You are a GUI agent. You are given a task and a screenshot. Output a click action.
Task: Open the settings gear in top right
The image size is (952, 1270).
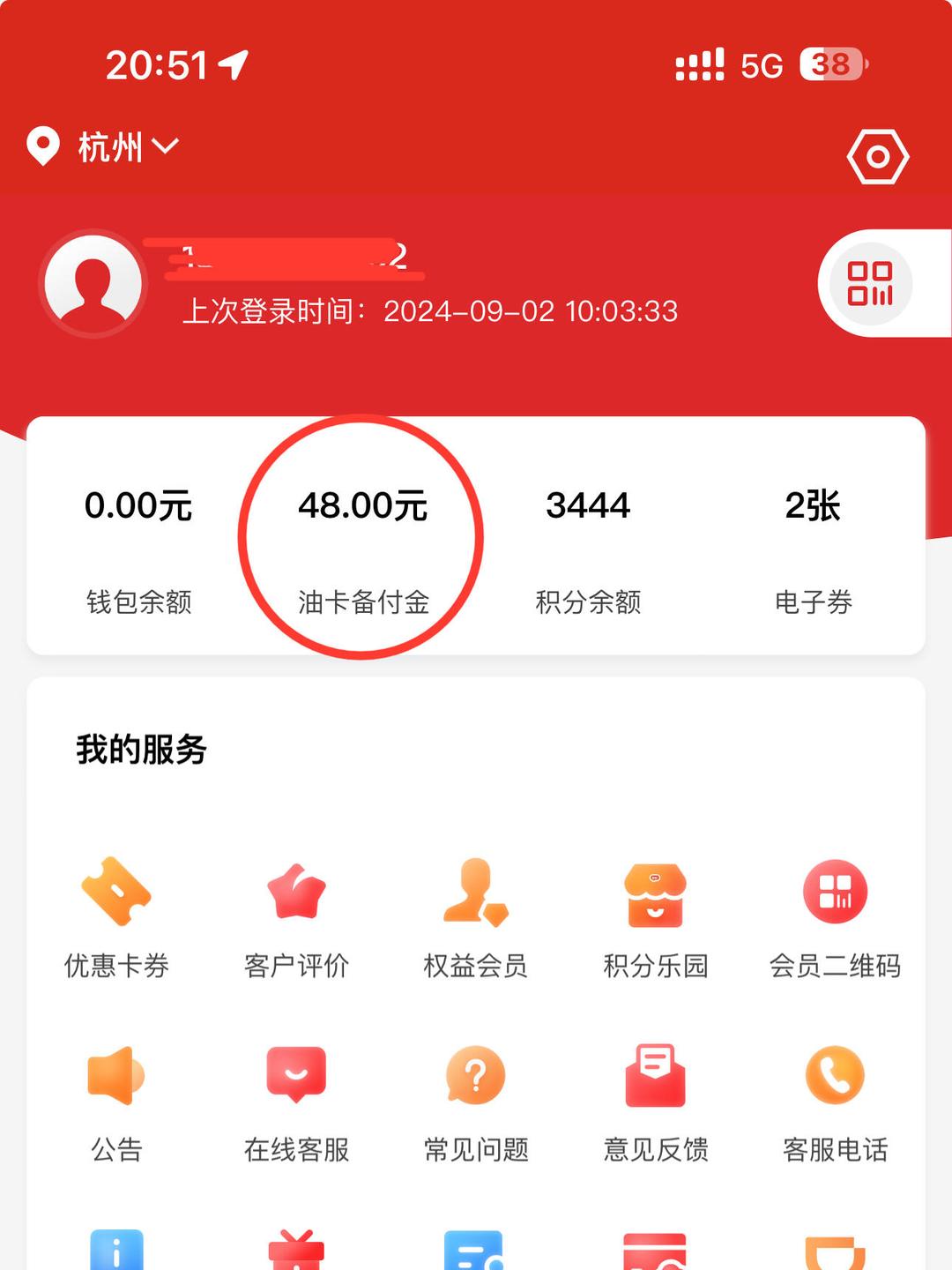(x=878, y=155)
